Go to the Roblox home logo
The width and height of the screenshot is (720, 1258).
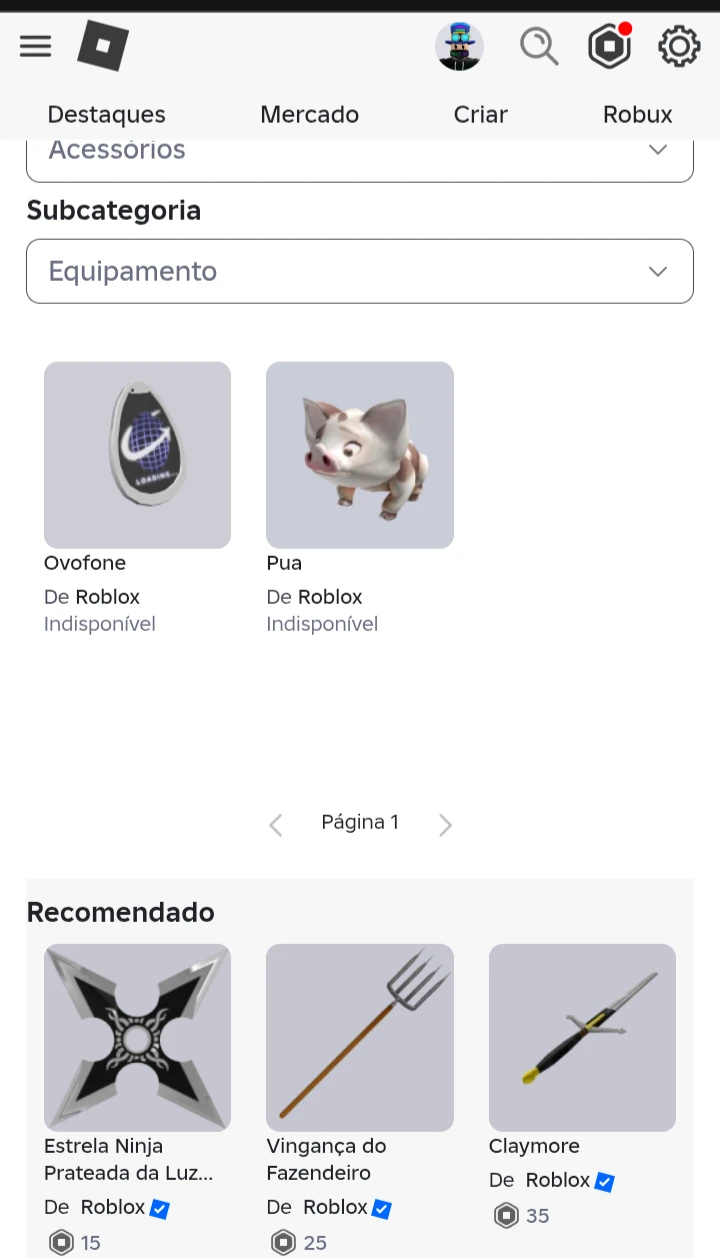tap(103, 46)
